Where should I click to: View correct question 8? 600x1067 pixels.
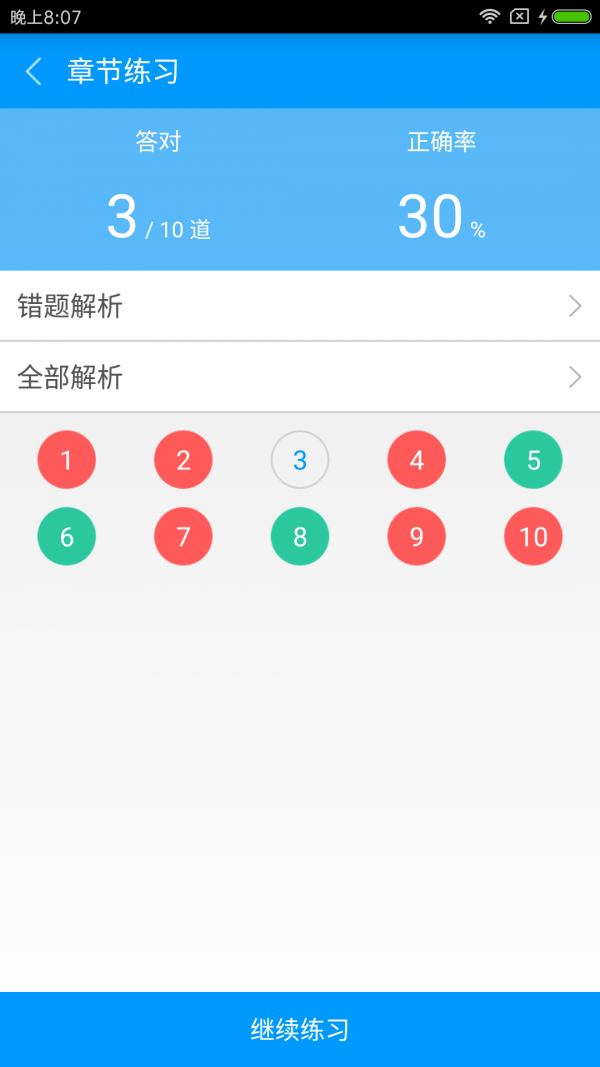300,537
